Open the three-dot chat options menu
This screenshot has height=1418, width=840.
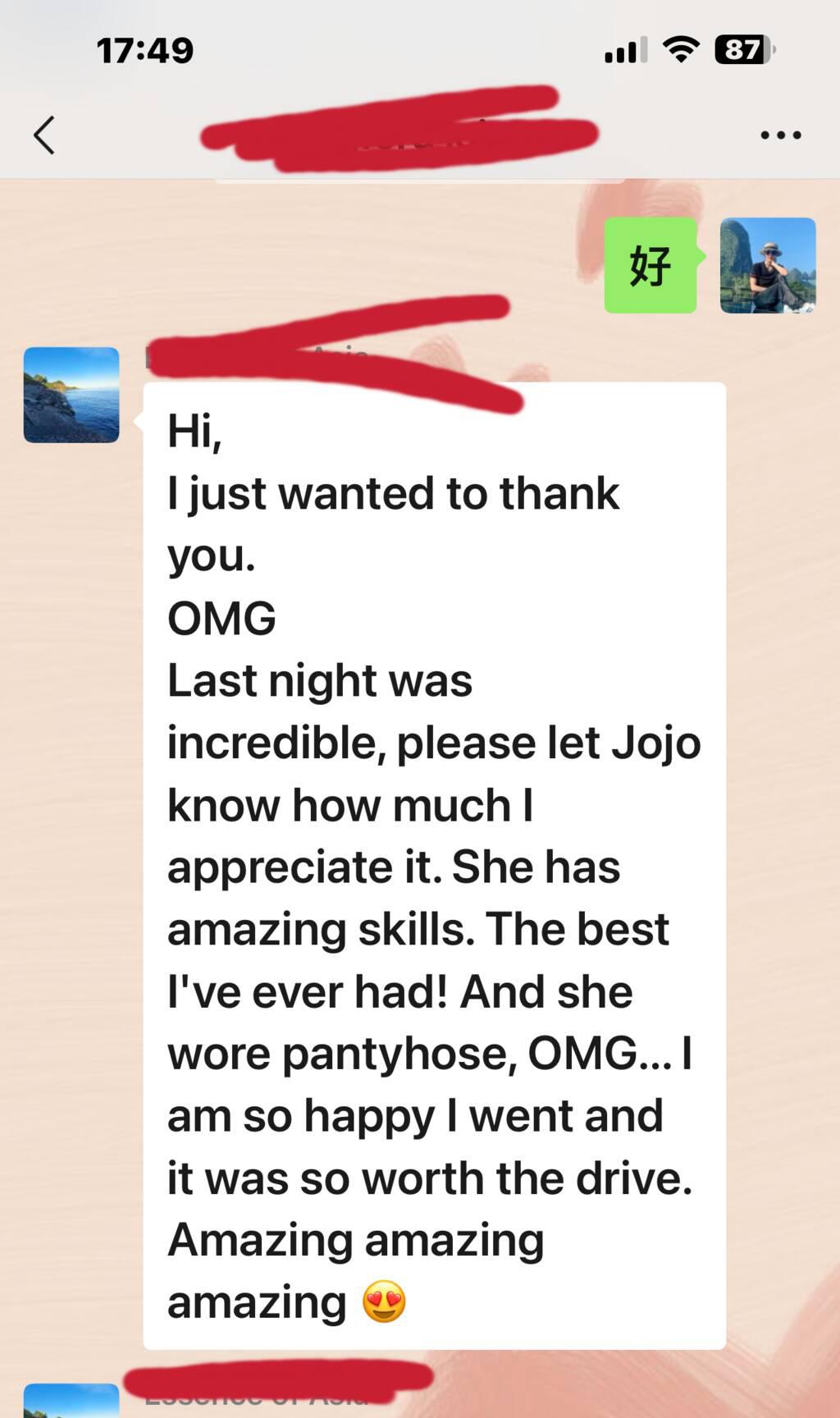[x=780, y=135]
